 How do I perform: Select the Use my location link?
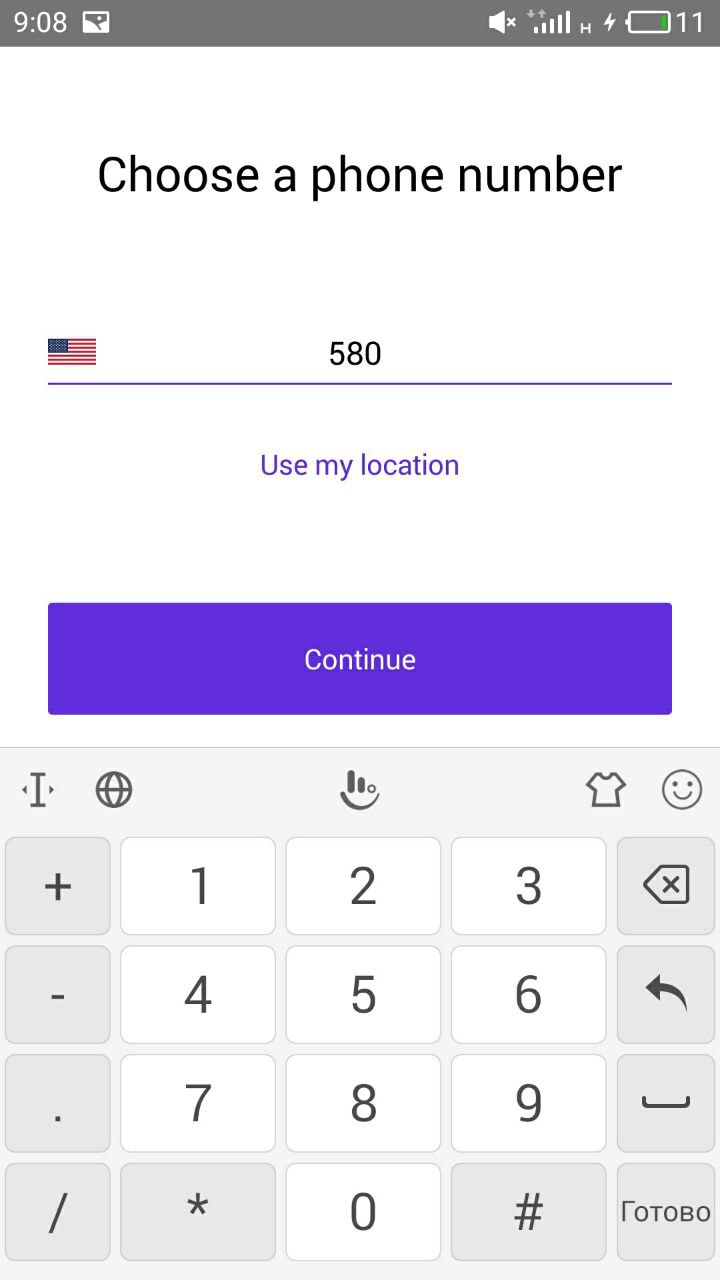(x=360, y=465)
